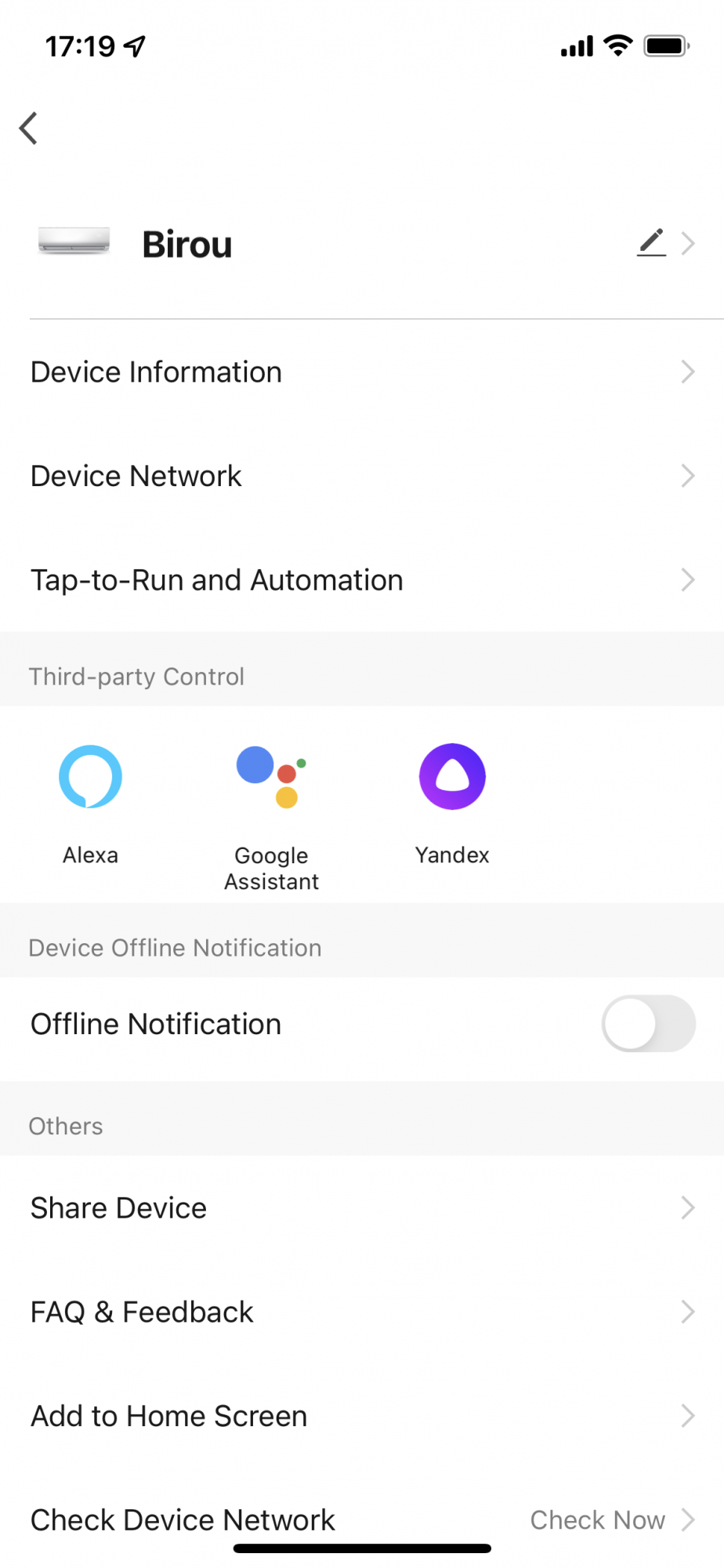
Task: Open Tap-to-Run and Automation
Action: pyautogui.click(x=362, y=580)
